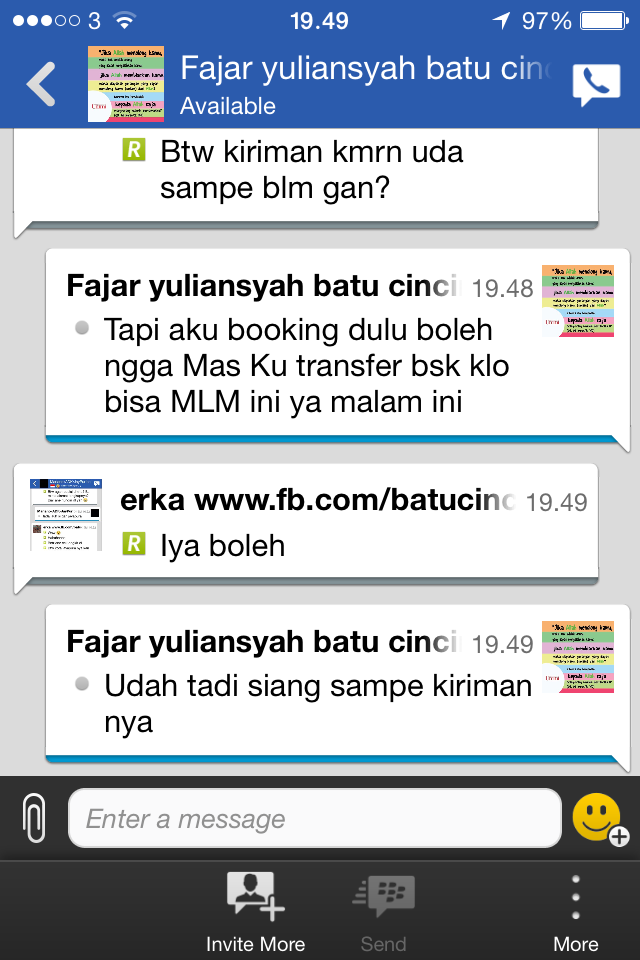Tap Invite More to add participants

(256, 910)
